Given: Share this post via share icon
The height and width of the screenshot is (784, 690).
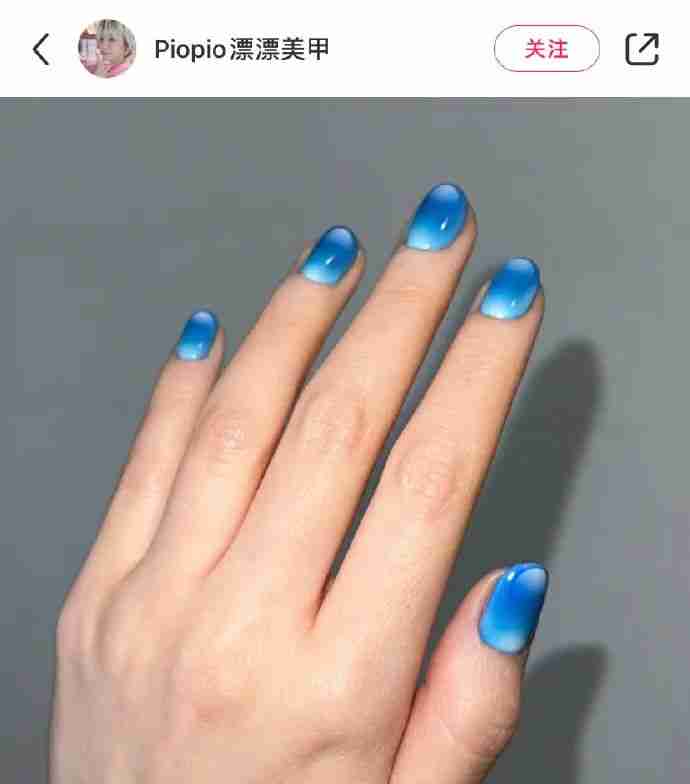Looking at the screenshot, I should 642,49.
